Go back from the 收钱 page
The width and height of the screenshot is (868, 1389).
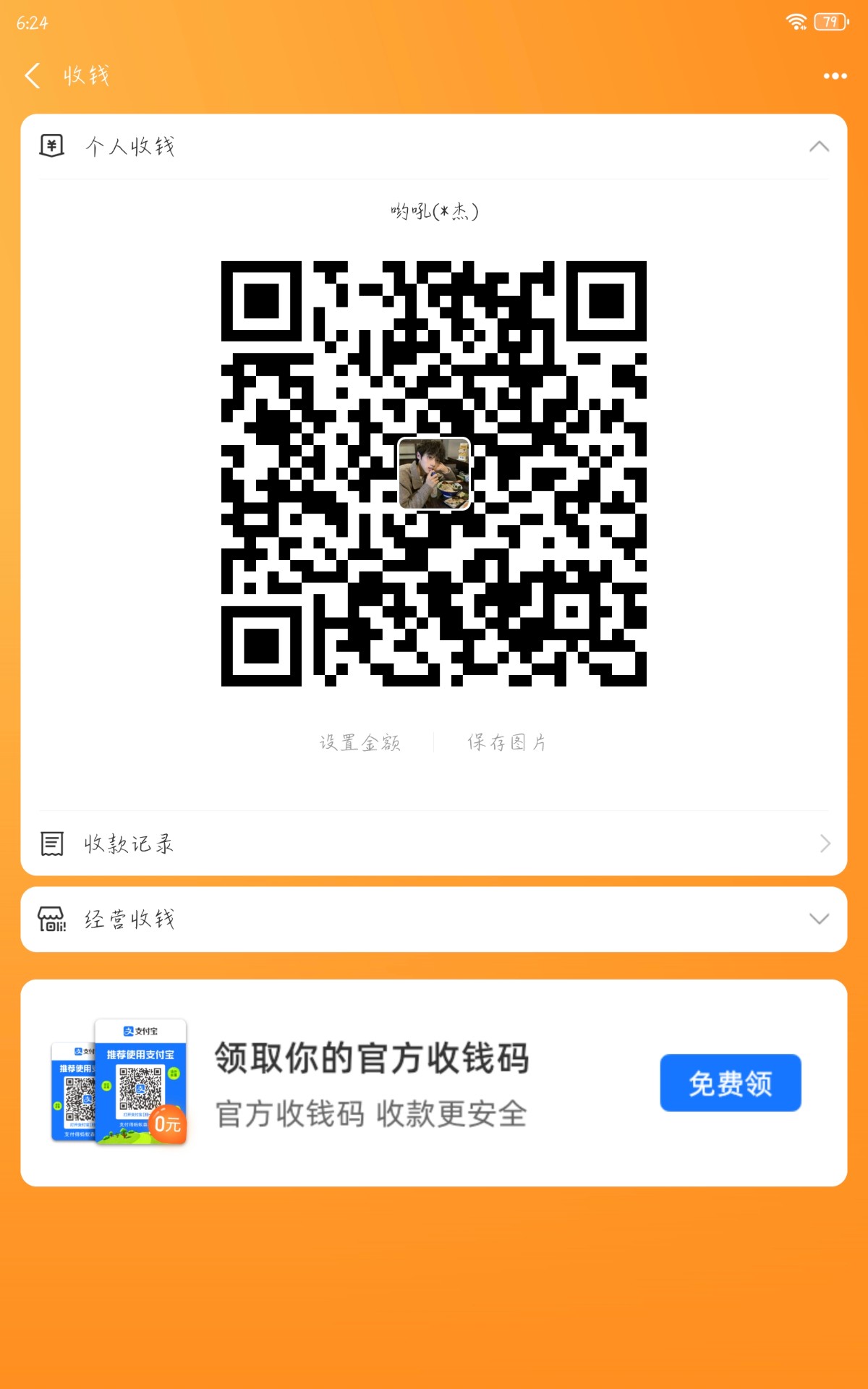pos(33,75)
